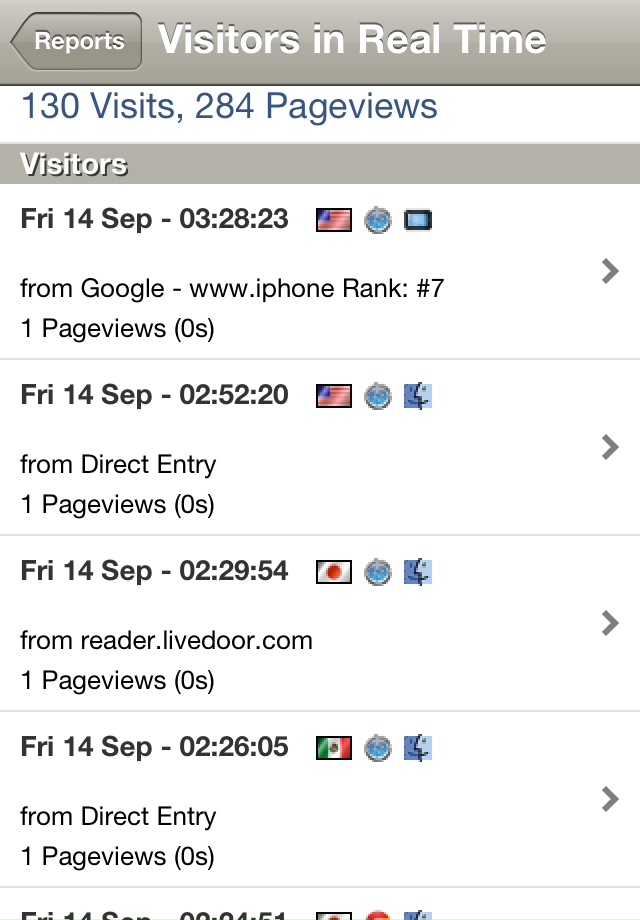Image resolution: width=640 pixels, height=920 pixels.
Task: Open the 02:26:05 Direct Entry visit
Action: (320, 800)
